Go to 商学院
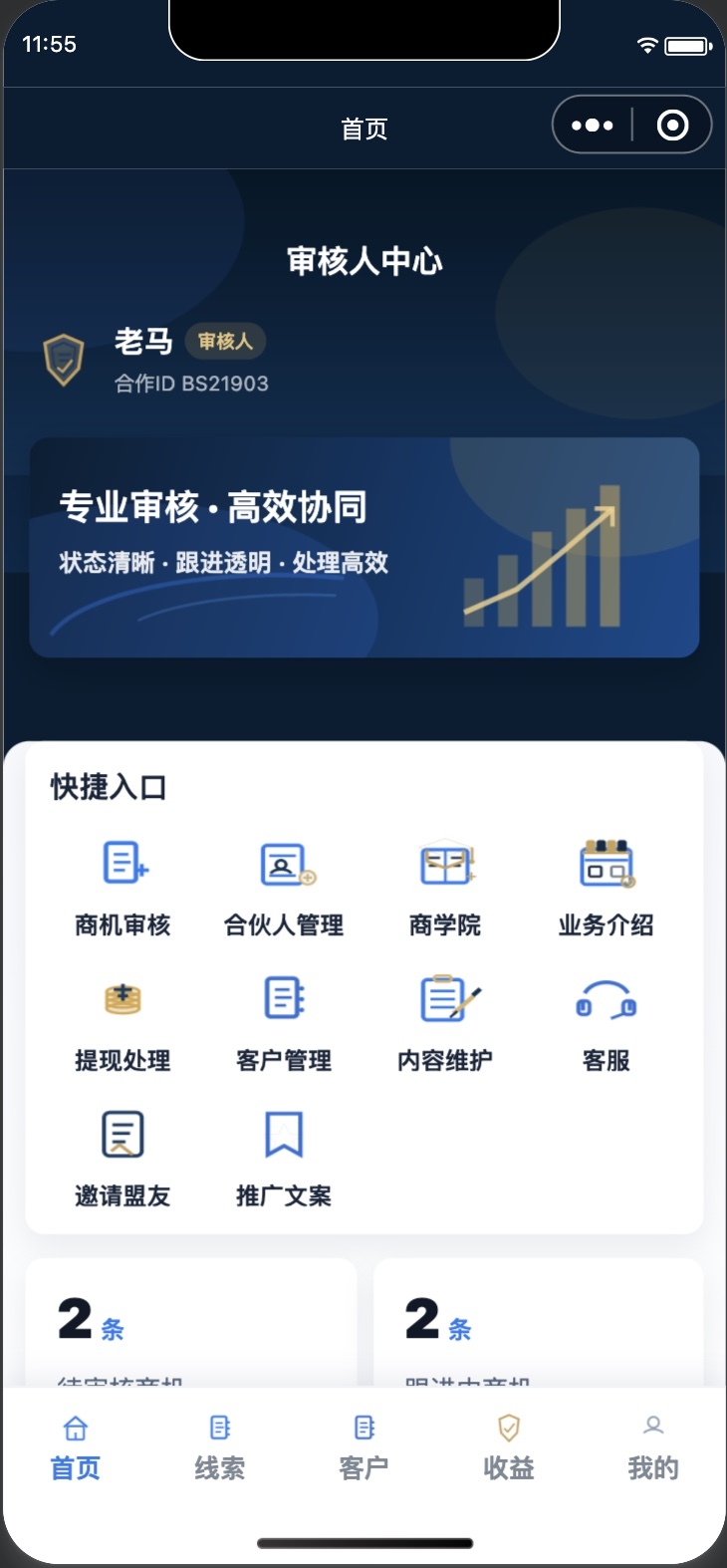This screenshot has height=1568, width=727. coord(445,889)
